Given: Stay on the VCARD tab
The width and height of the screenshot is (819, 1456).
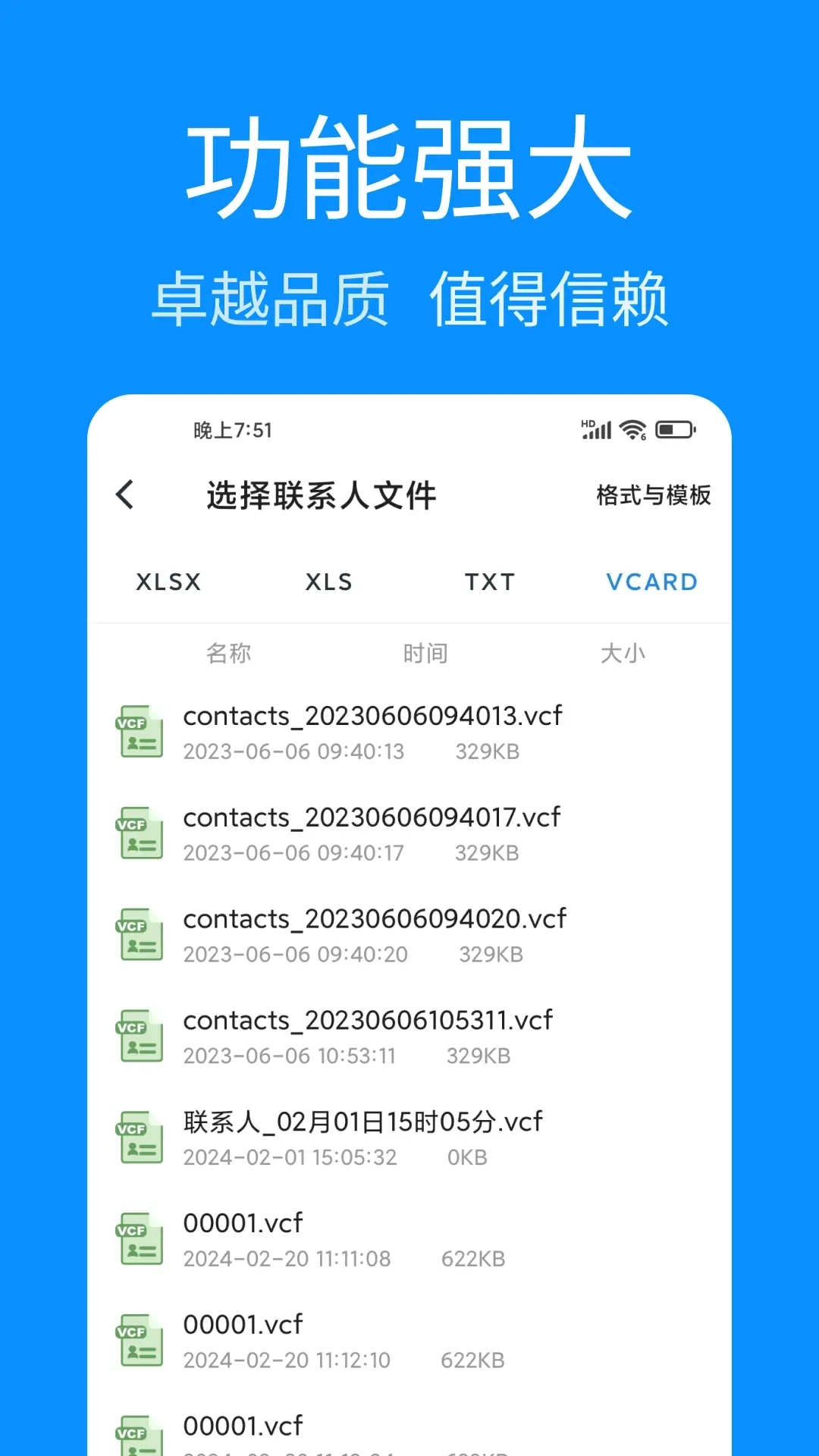Looking at the screenshot, I should click(652, 582).
